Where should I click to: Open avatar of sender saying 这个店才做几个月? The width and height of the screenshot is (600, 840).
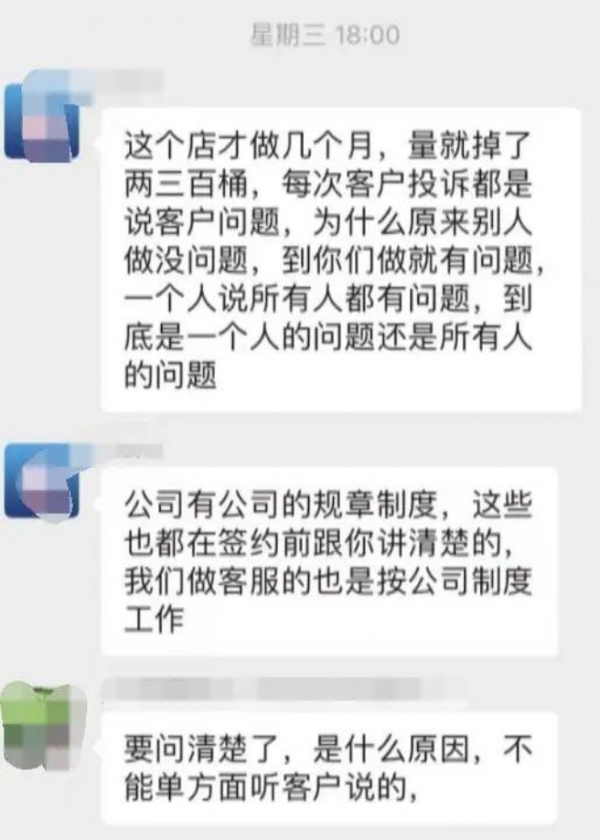(x=40, y=117)
